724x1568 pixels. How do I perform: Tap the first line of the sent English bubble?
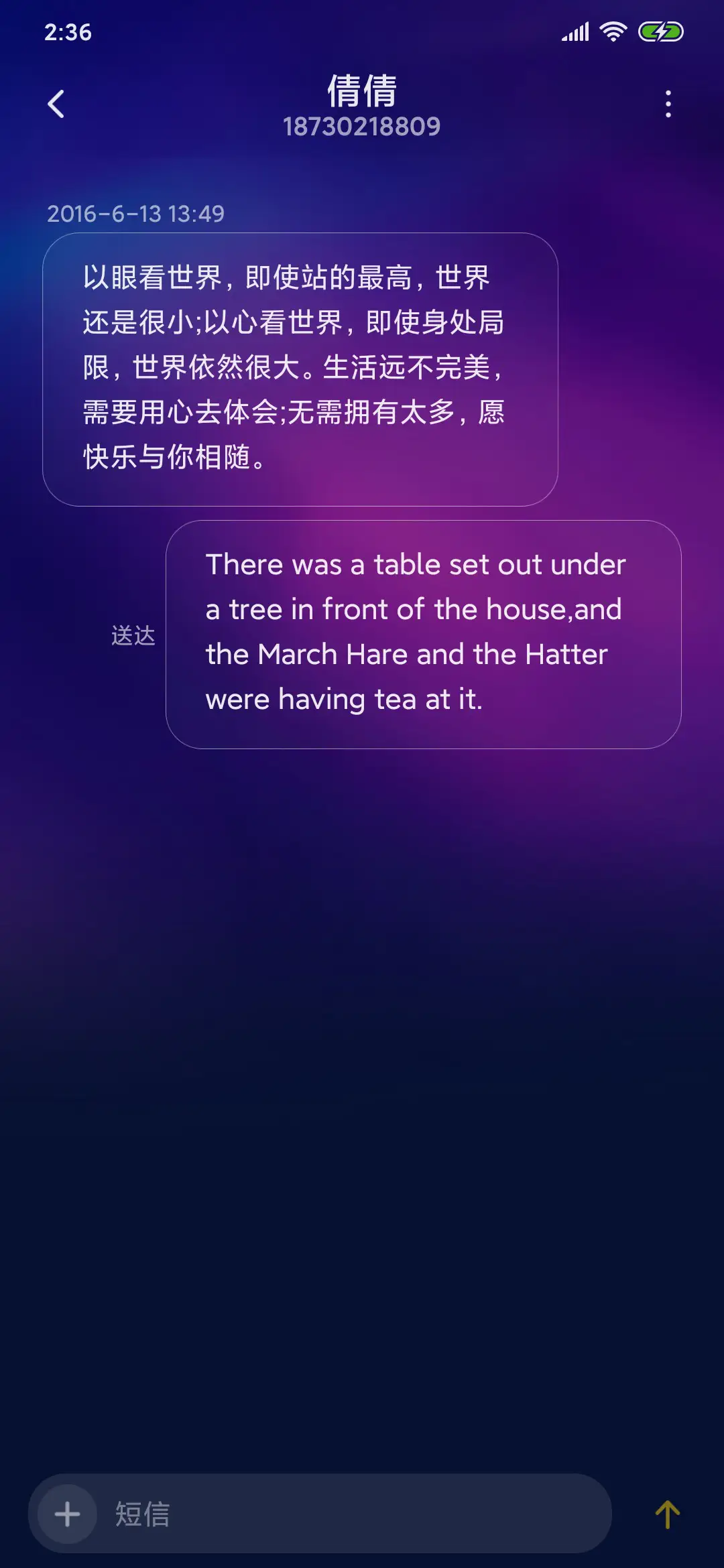(x=416, y=564)
